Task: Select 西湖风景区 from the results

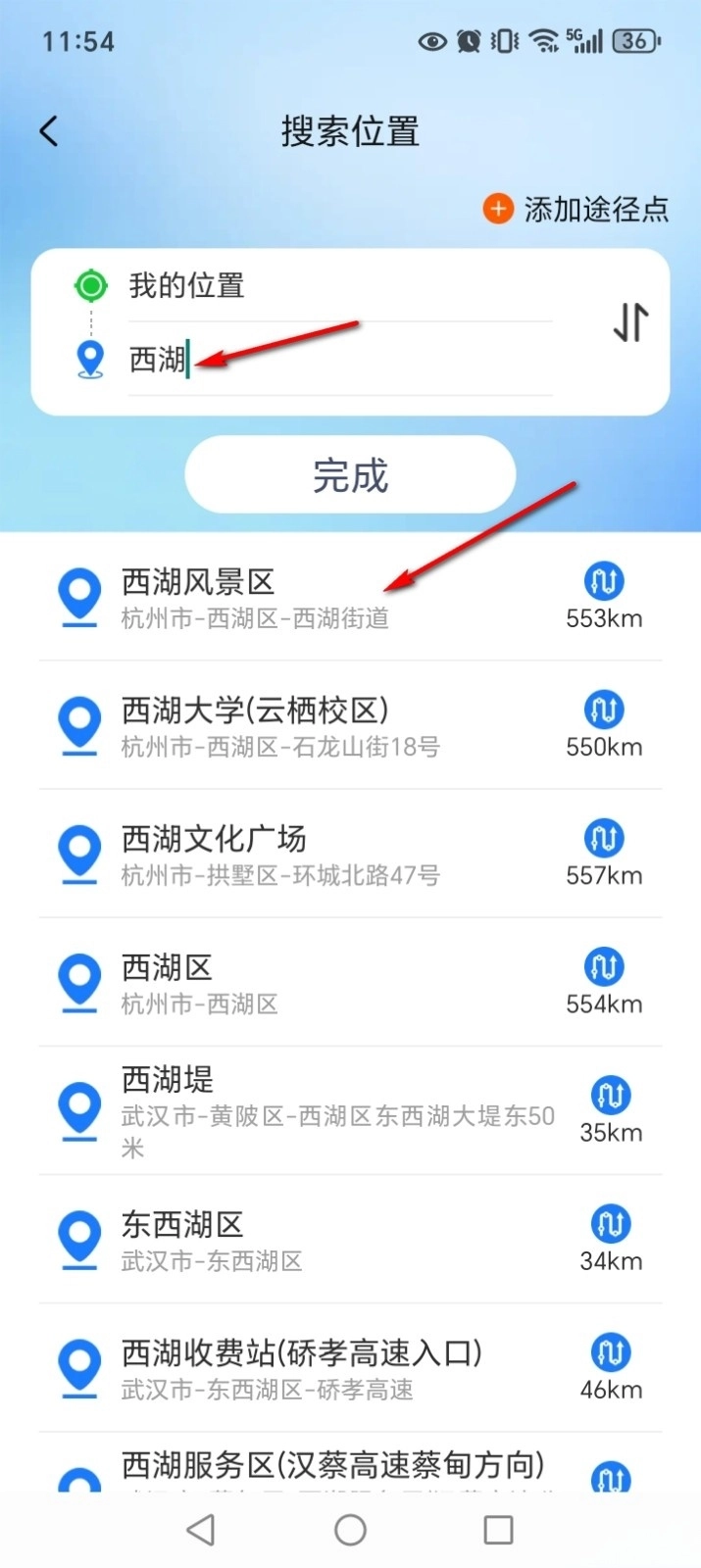Action: click(294, 597)
